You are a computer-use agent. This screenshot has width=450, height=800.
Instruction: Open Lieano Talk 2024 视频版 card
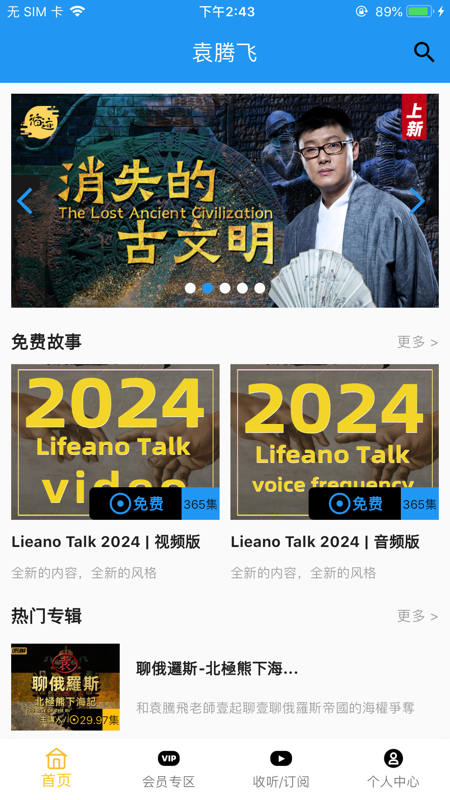pyautogui.click(x=115, y=472)
